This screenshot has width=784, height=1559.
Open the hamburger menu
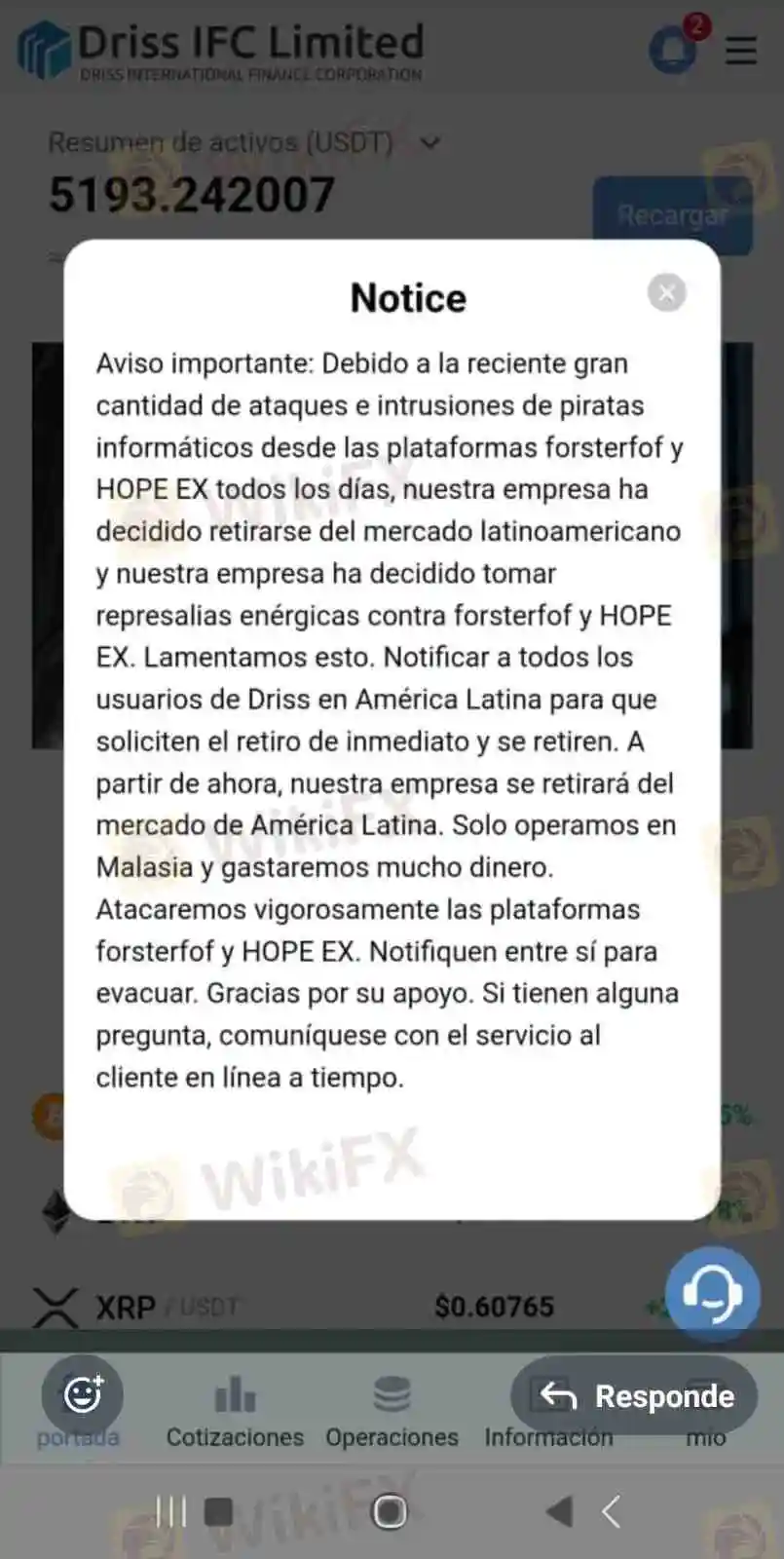click(741, 51)
